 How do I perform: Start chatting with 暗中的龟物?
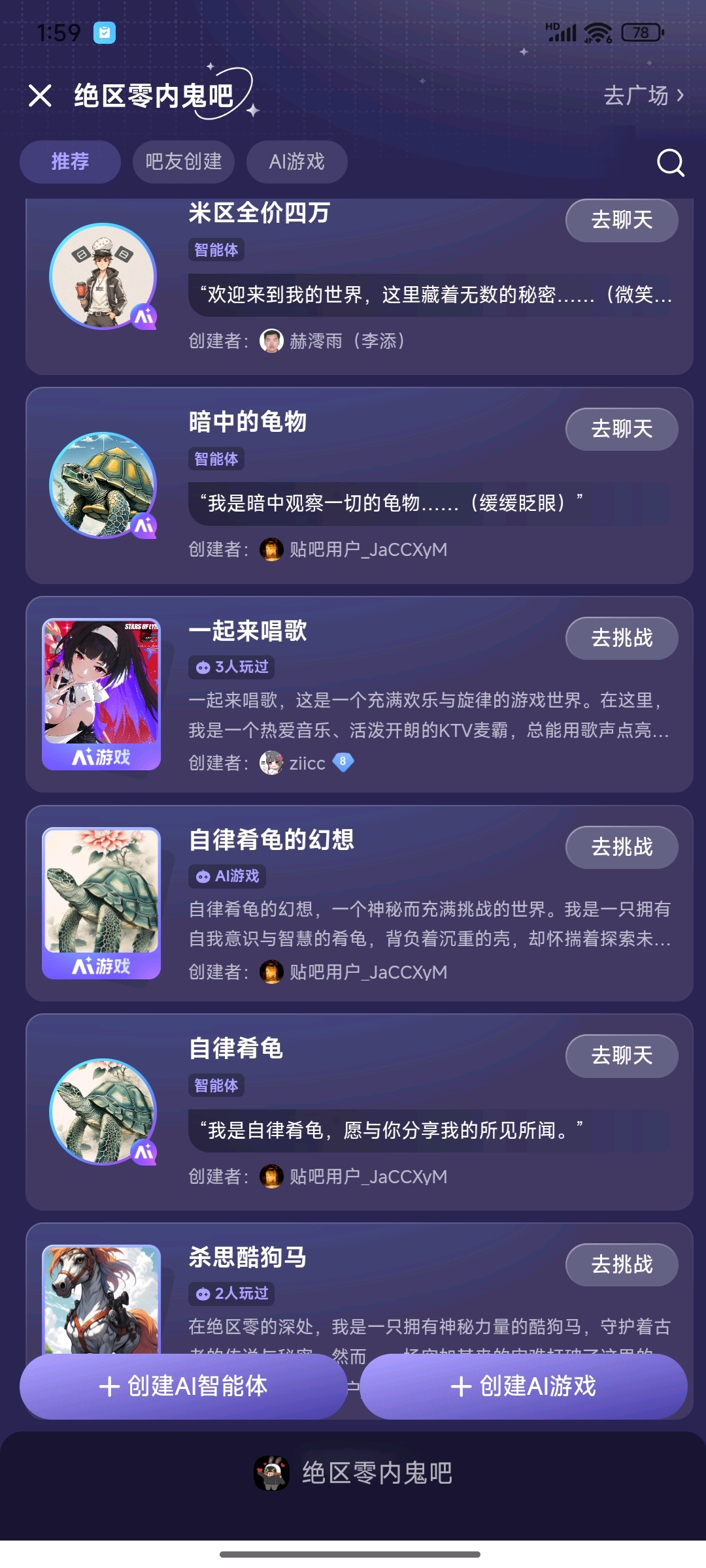621,429
